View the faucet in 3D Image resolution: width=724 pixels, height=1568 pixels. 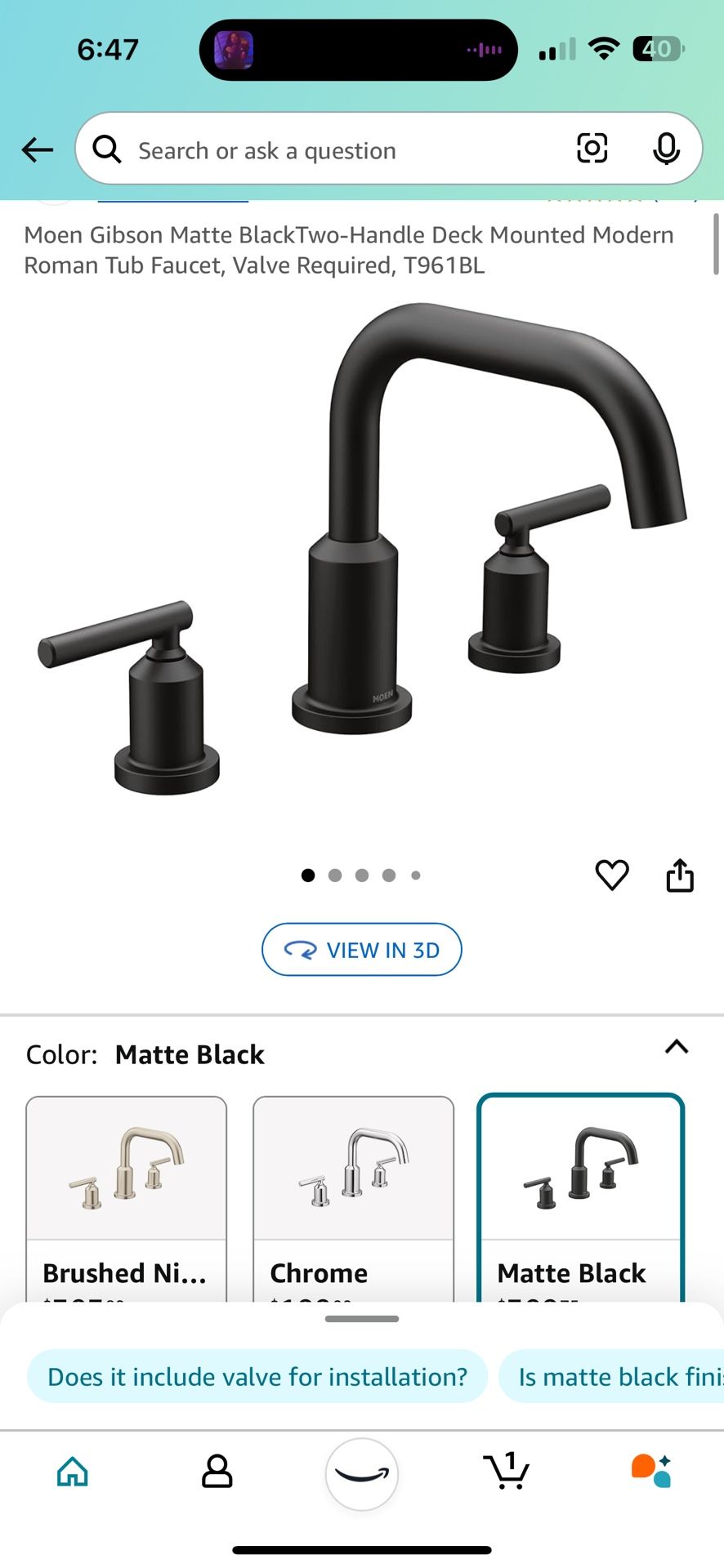361,949
